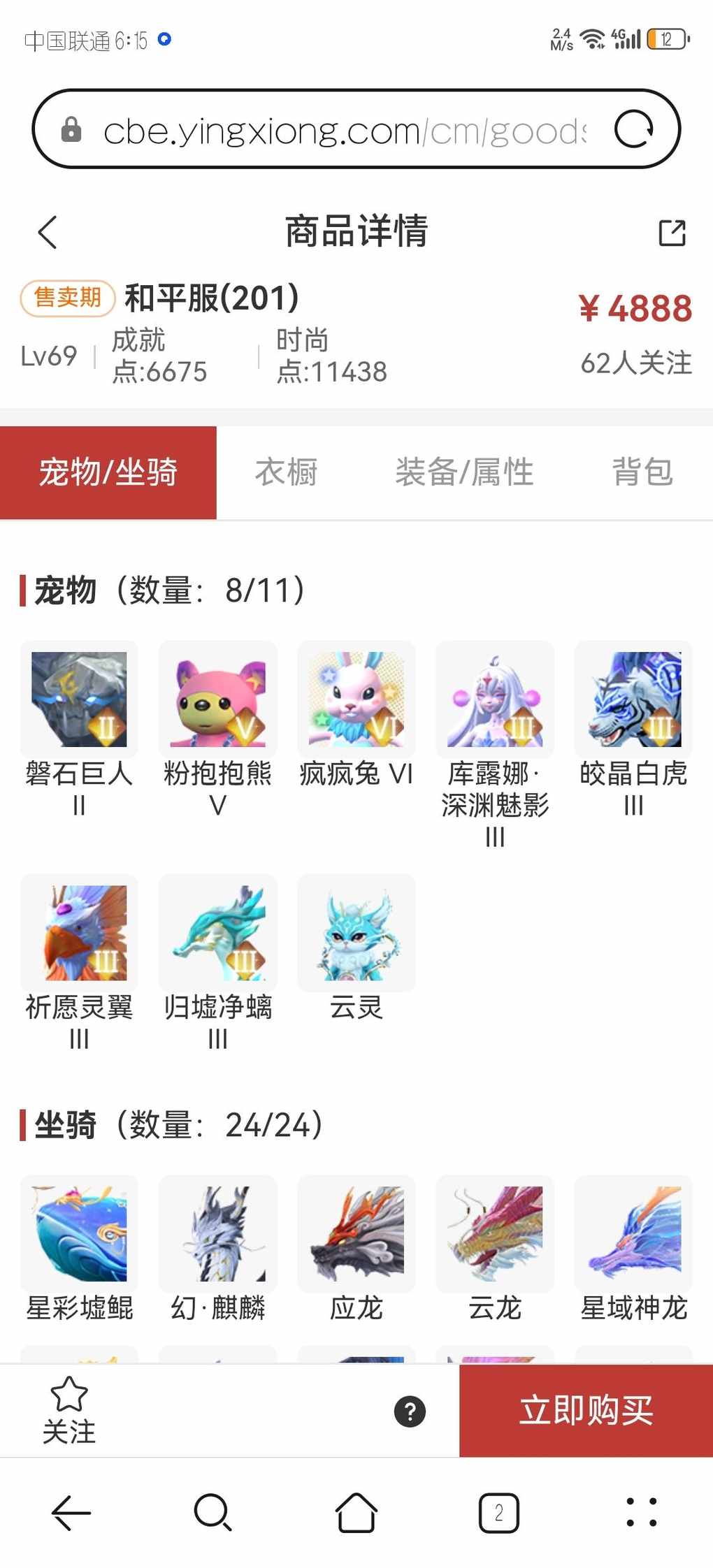Viewport: 713px width, 1568px height.
Task: Reload the page in the address bar
Action: pyautogui.click(x=633, y=130)
